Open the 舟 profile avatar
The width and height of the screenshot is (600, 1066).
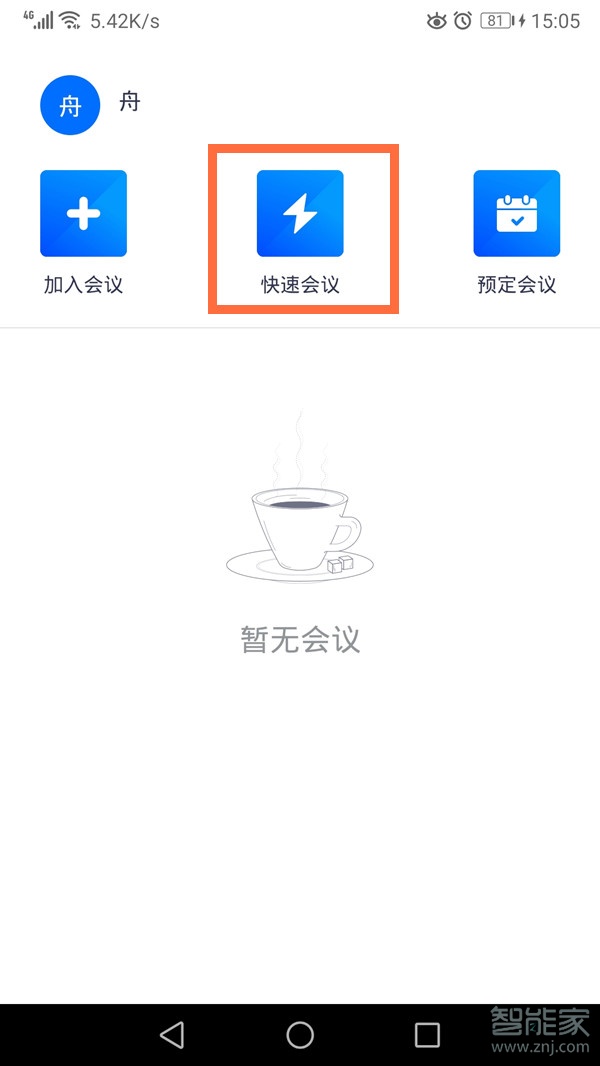70,105
